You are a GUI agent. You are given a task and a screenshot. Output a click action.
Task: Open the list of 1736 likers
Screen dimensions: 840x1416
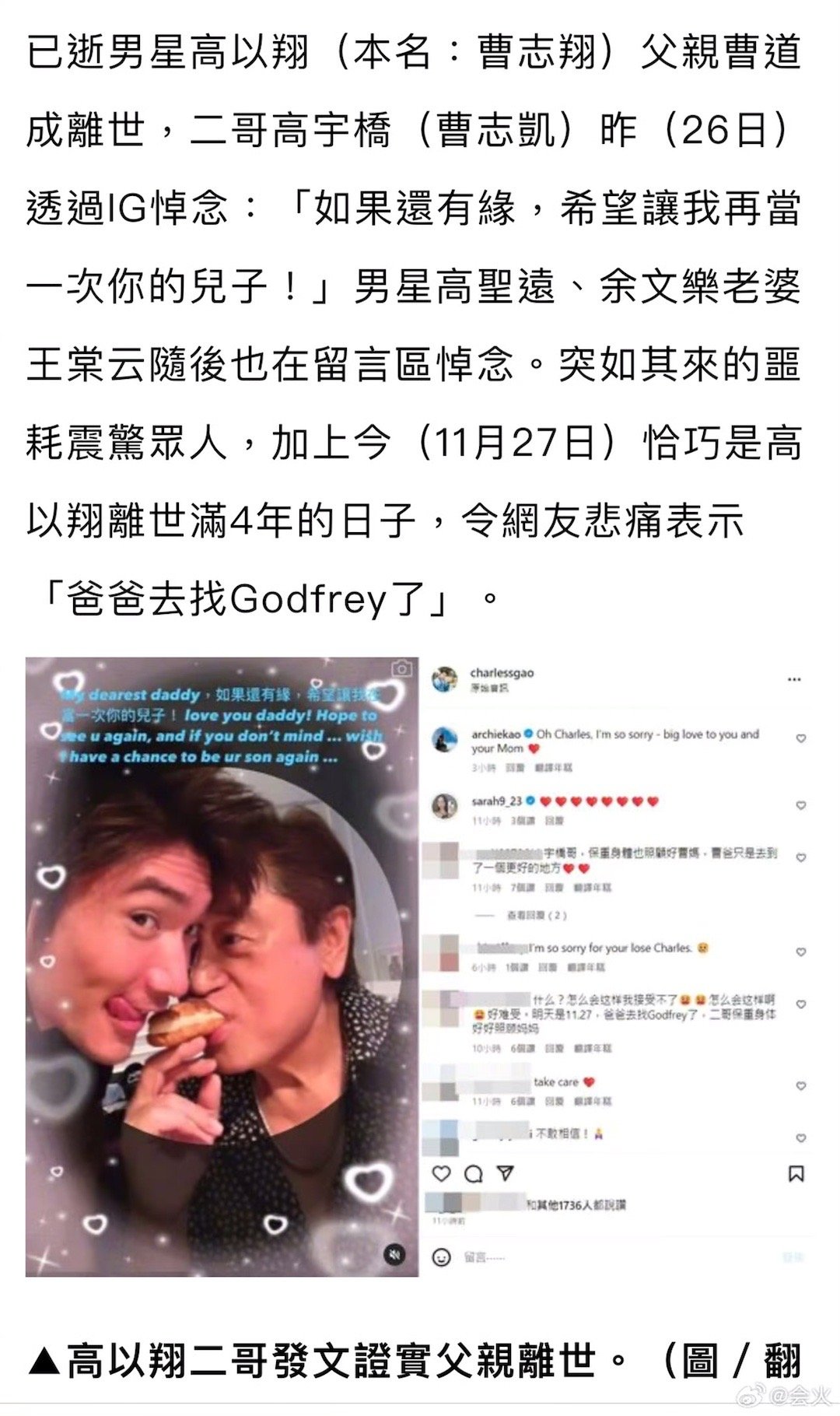click(x=576, y=1203)
